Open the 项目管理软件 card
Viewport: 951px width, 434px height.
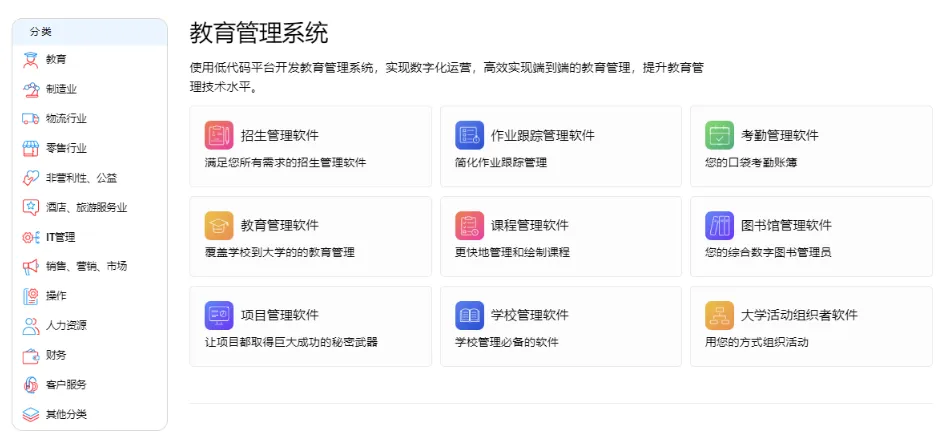(310, 326)
